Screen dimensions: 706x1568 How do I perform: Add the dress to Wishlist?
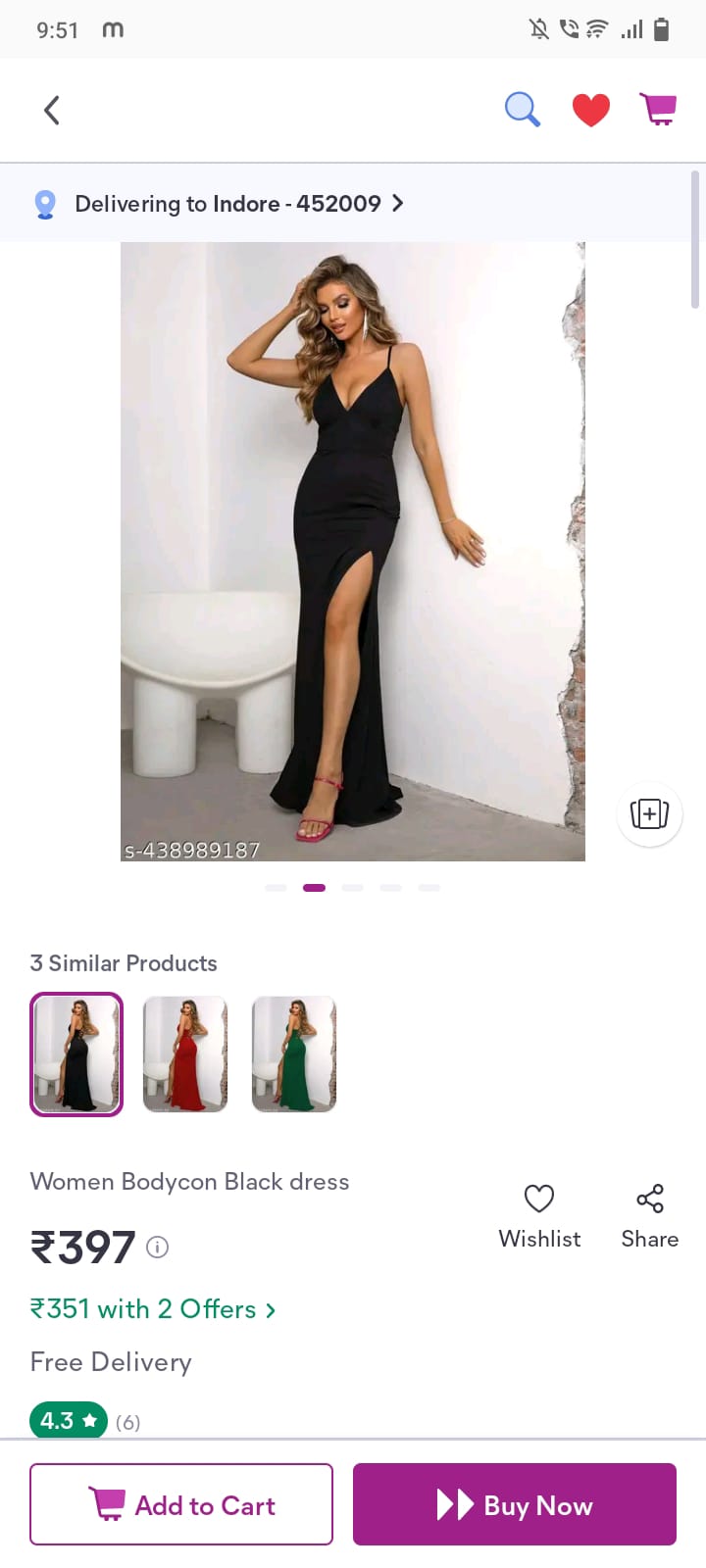point(539,1215)
